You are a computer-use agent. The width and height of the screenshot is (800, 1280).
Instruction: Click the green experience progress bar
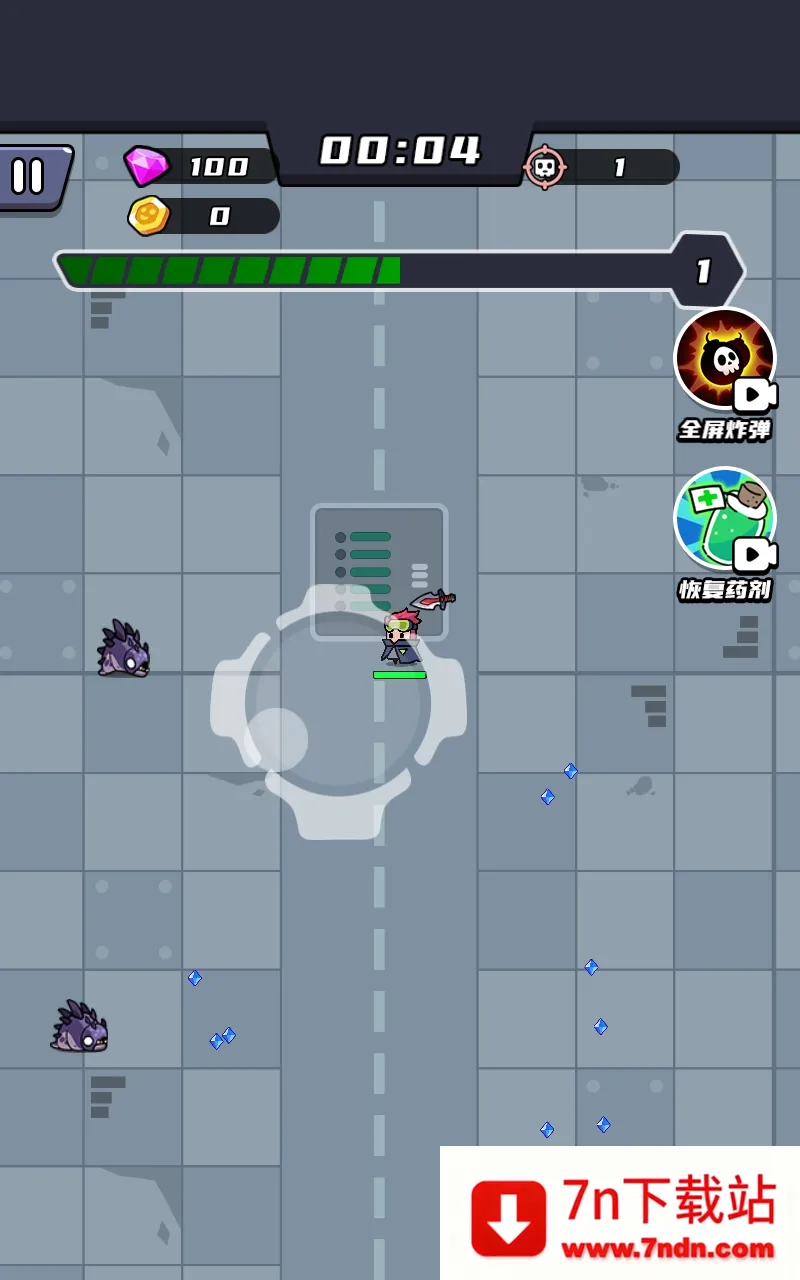[230, 268]
